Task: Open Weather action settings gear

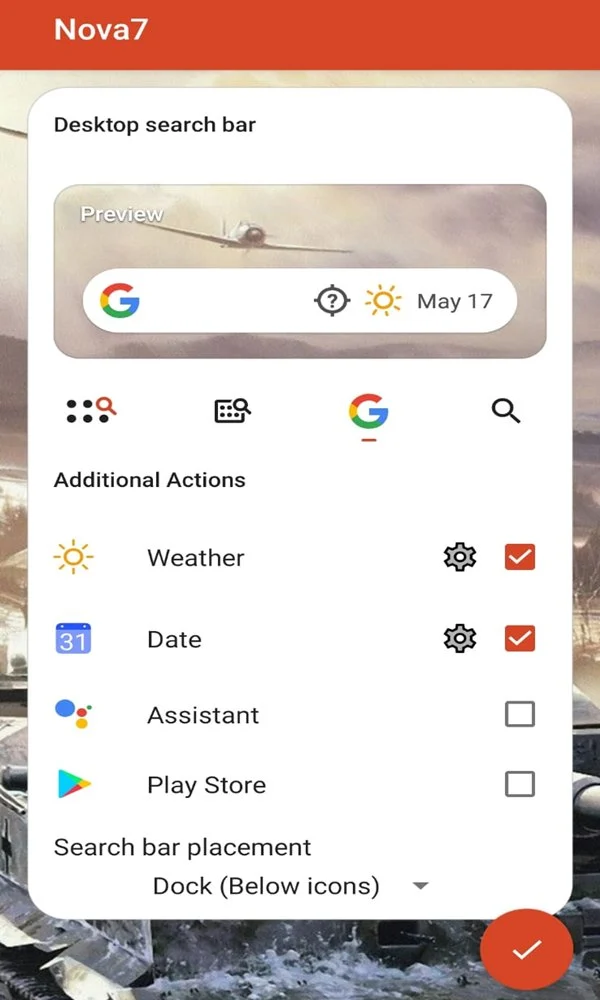Action: 460,557
